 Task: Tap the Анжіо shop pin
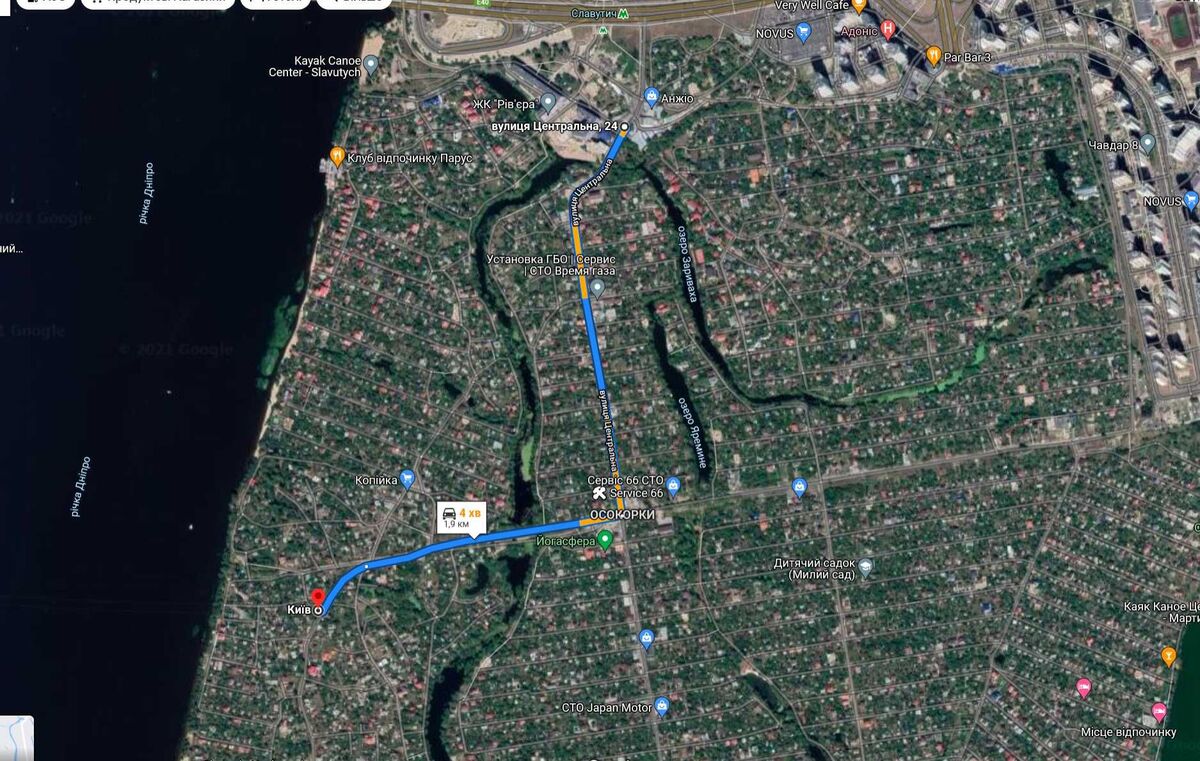[651, 98]
